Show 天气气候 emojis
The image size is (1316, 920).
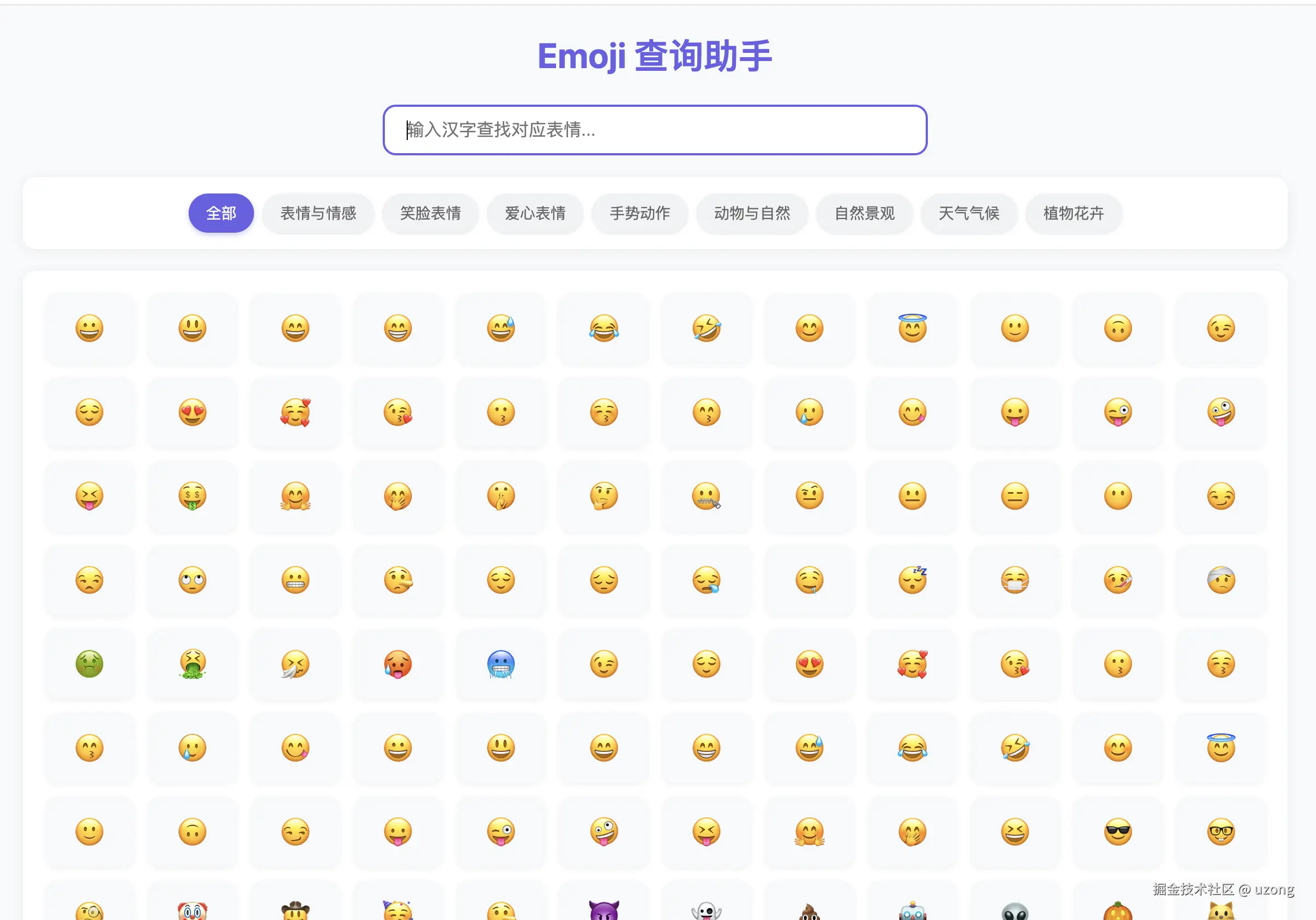coord(969,213)
